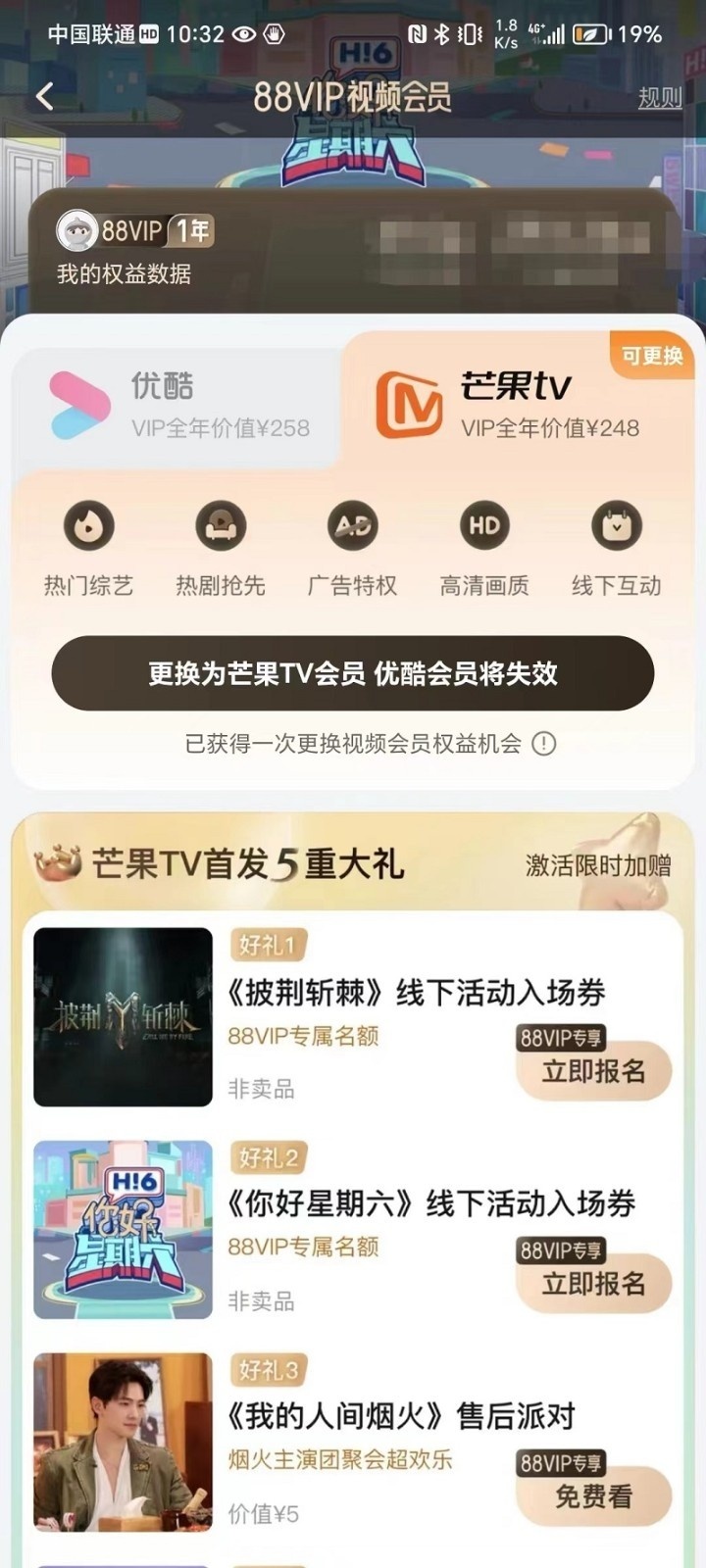Click the 芒果tv logo icon

click(x=409, y=402)
